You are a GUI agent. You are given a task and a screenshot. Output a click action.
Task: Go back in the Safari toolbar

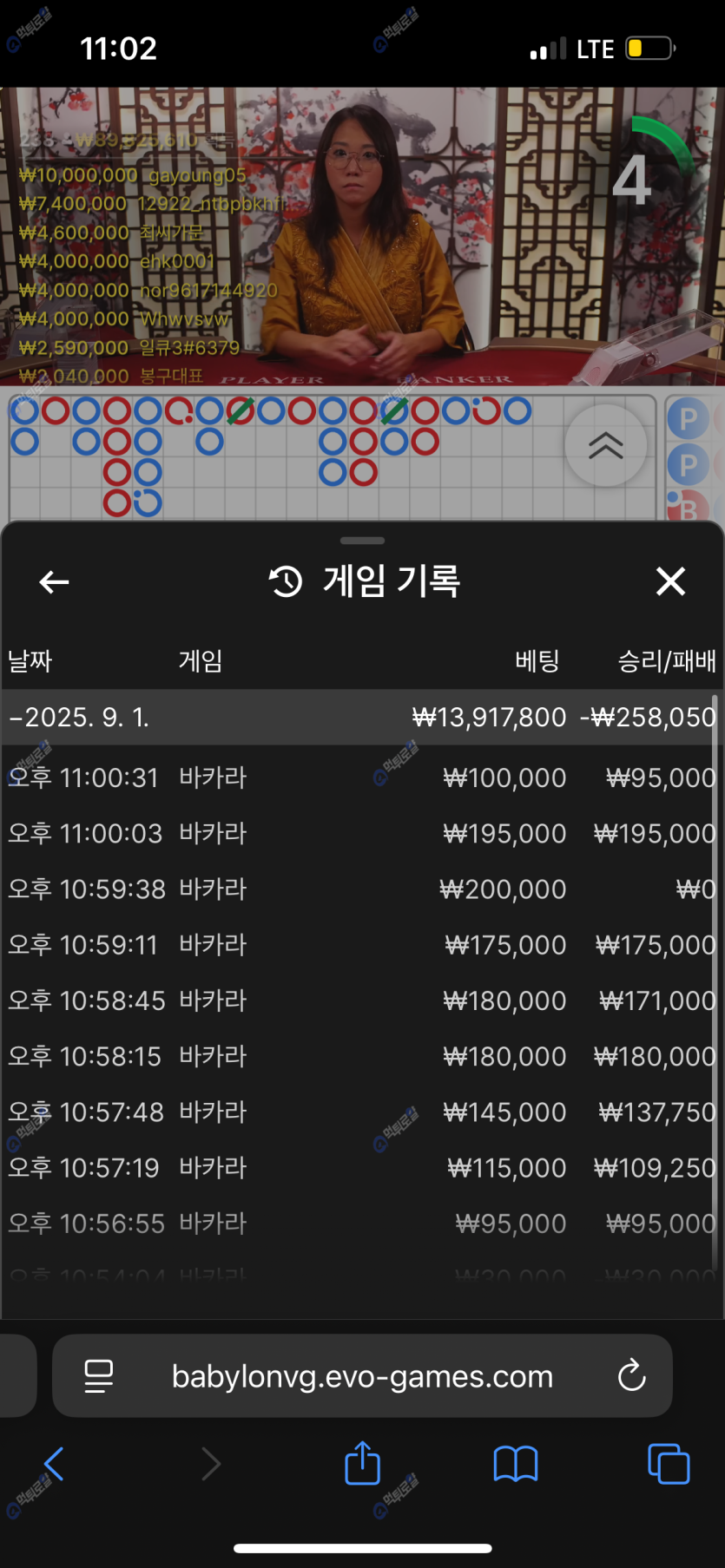click(x=54, y=1464)
